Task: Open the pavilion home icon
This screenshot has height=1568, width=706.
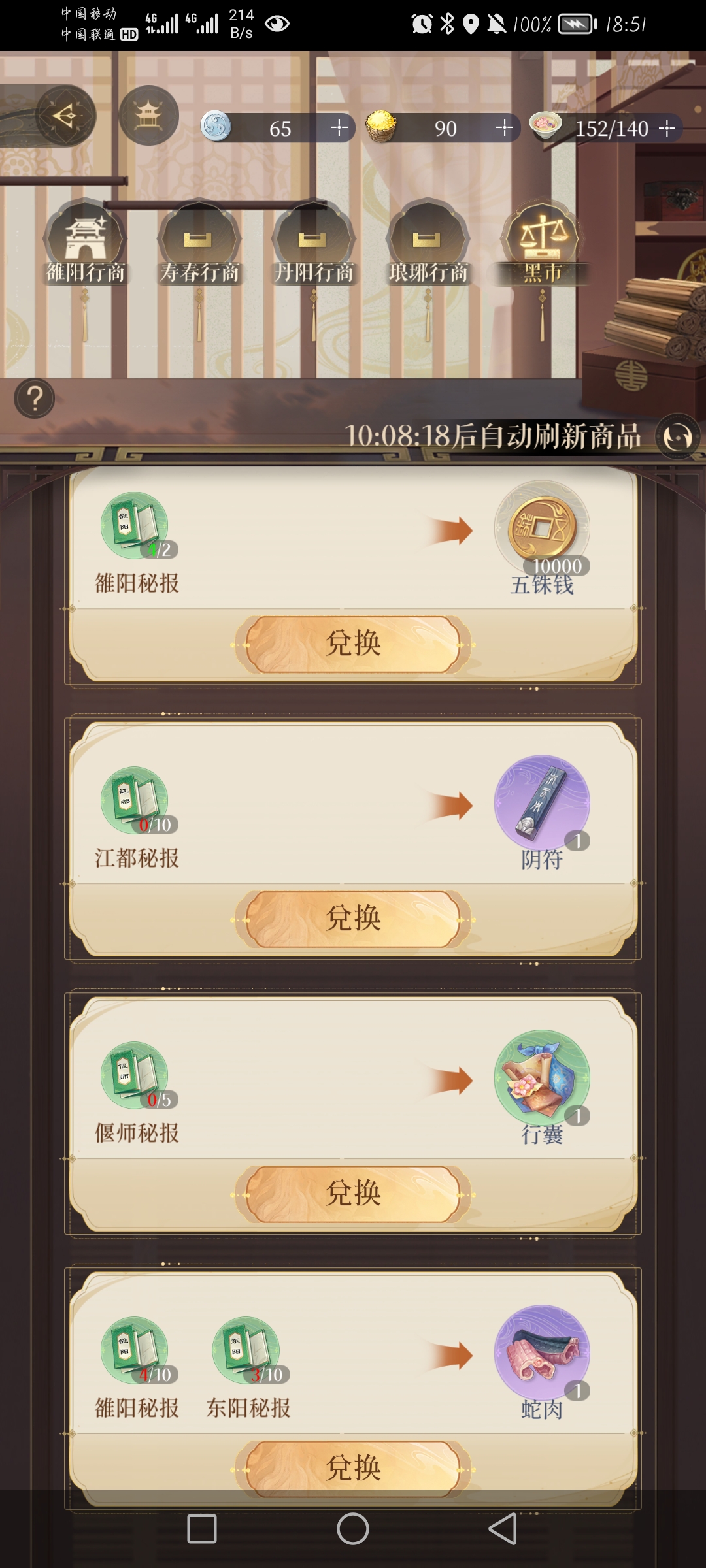Action: (149, 116)
